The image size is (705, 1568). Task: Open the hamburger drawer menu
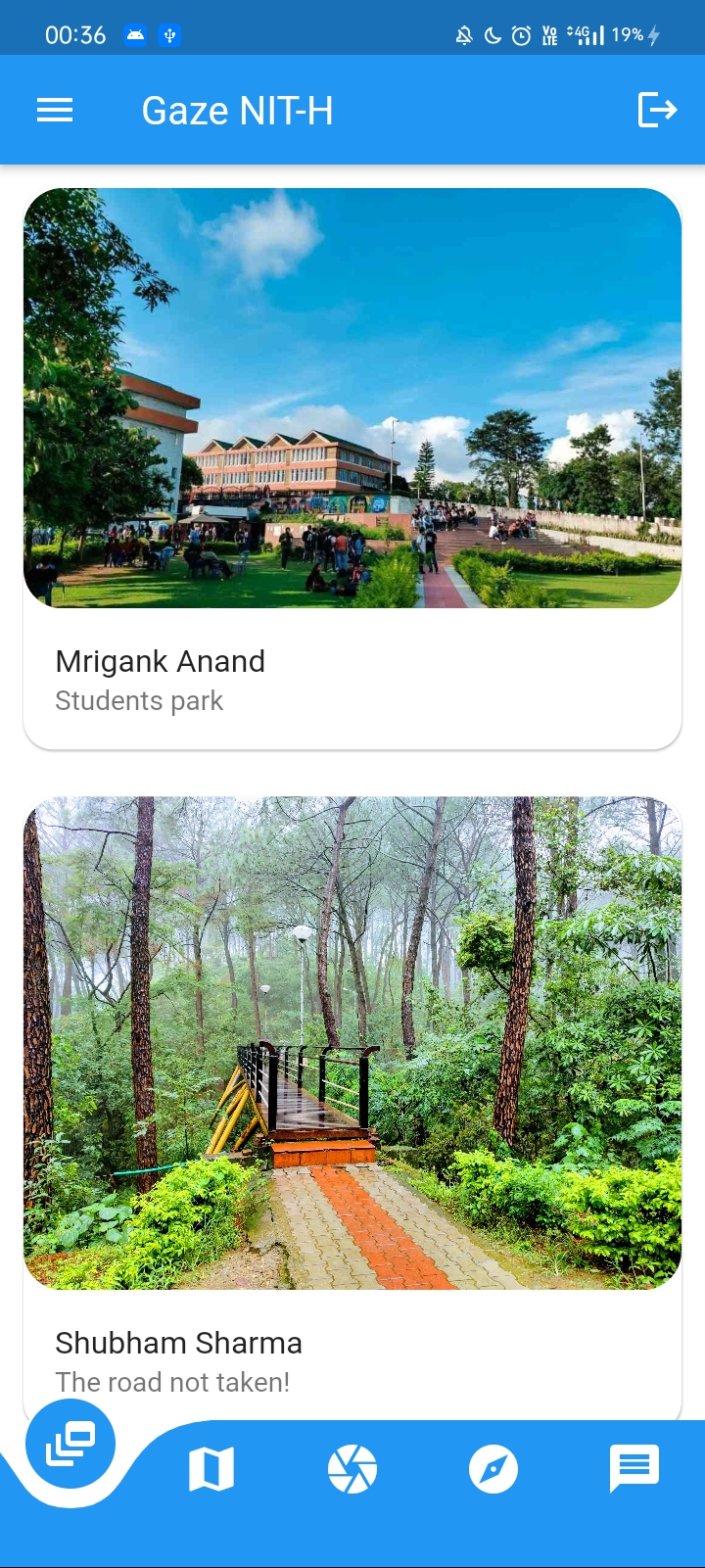(x=55, y=111)
